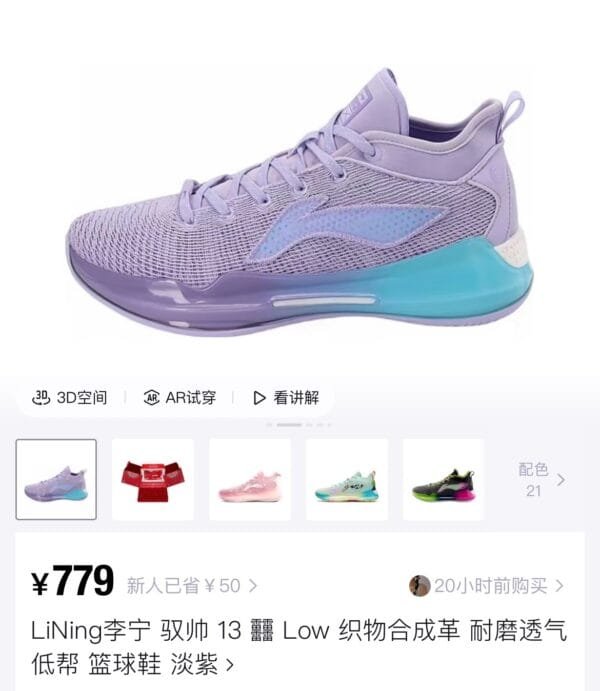
Task: Play the 看讲解 explanation video
Action: coord(286,397)
